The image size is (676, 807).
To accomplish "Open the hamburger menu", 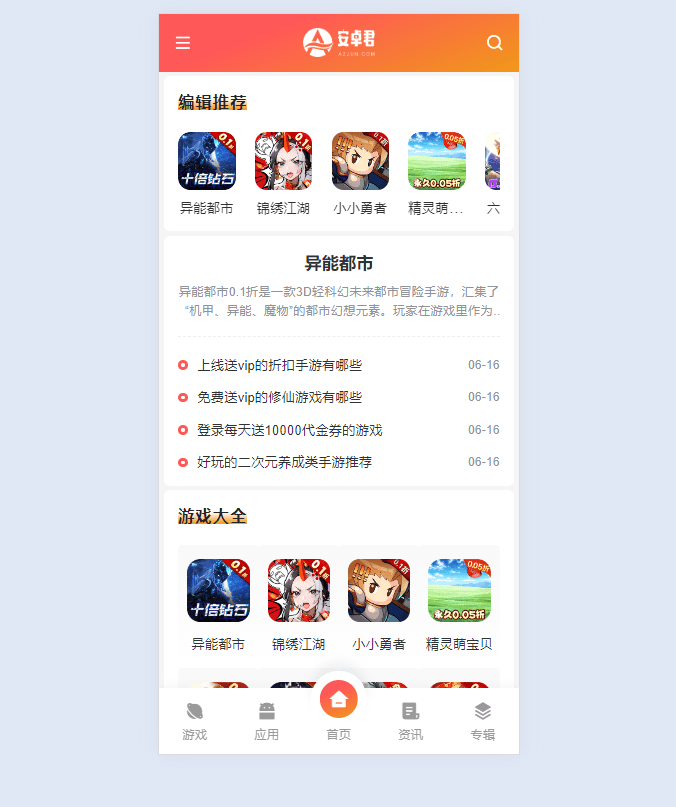I will click(183, 43).
